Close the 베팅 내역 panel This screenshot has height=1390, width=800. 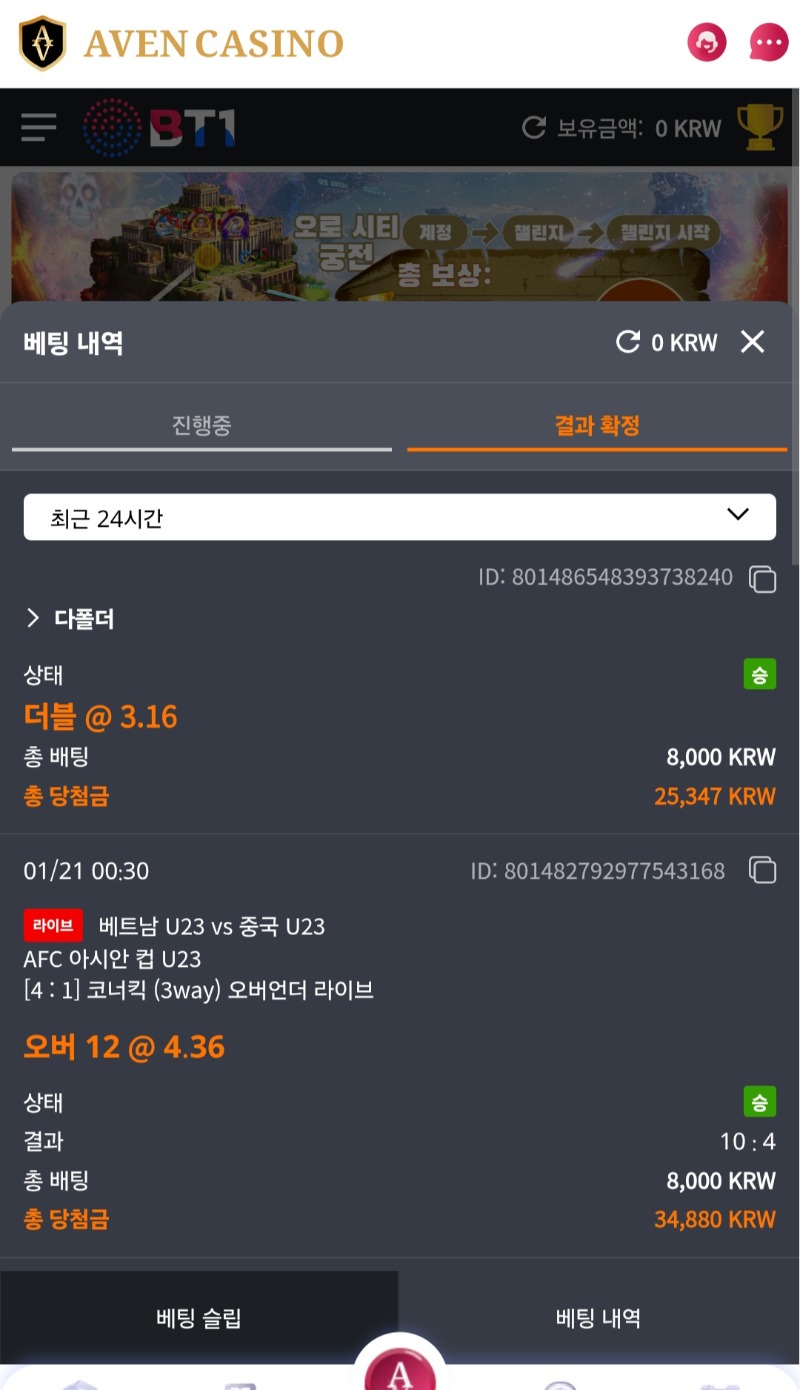pos(752,343)
